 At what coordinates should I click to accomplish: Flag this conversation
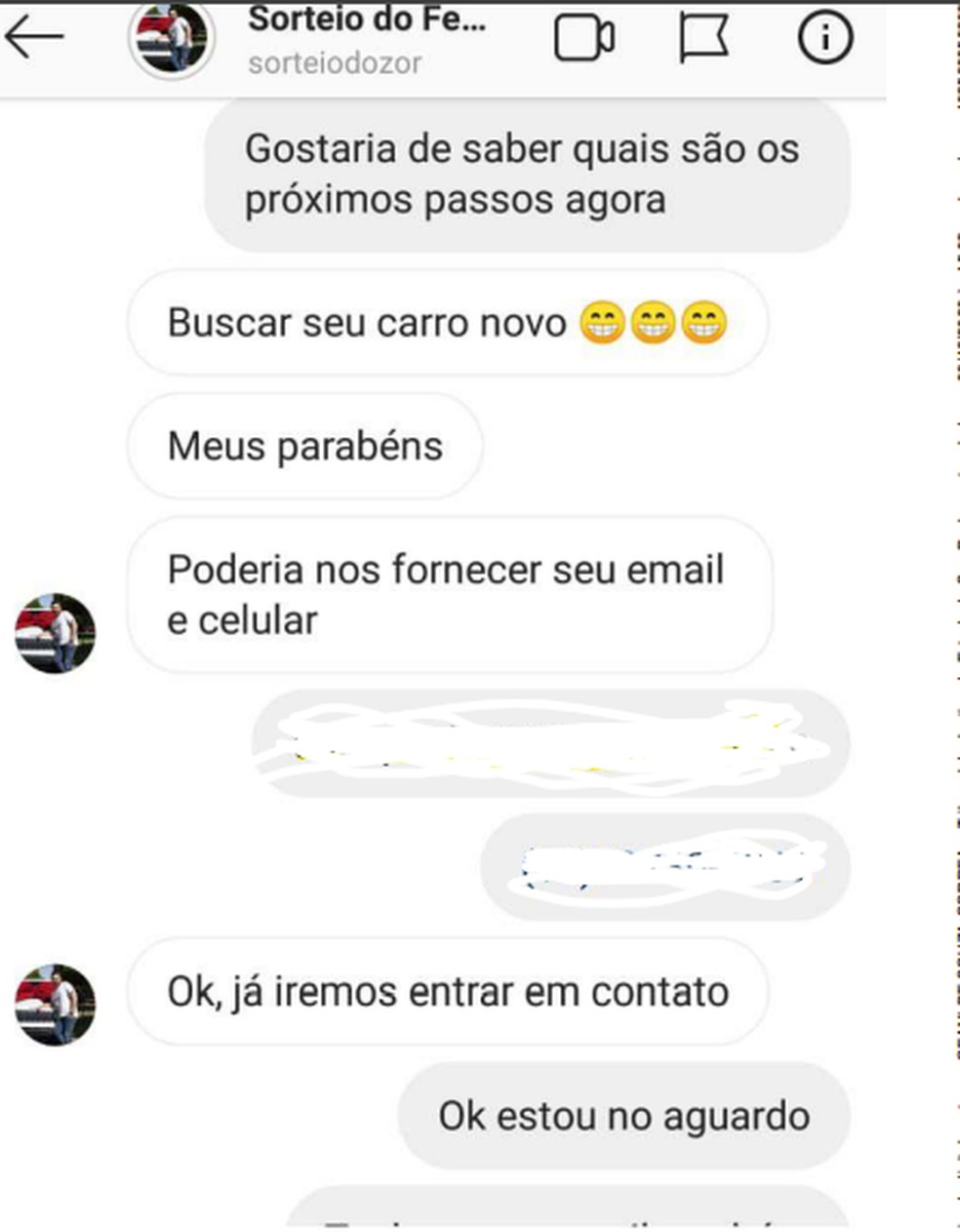pos(703,39)
